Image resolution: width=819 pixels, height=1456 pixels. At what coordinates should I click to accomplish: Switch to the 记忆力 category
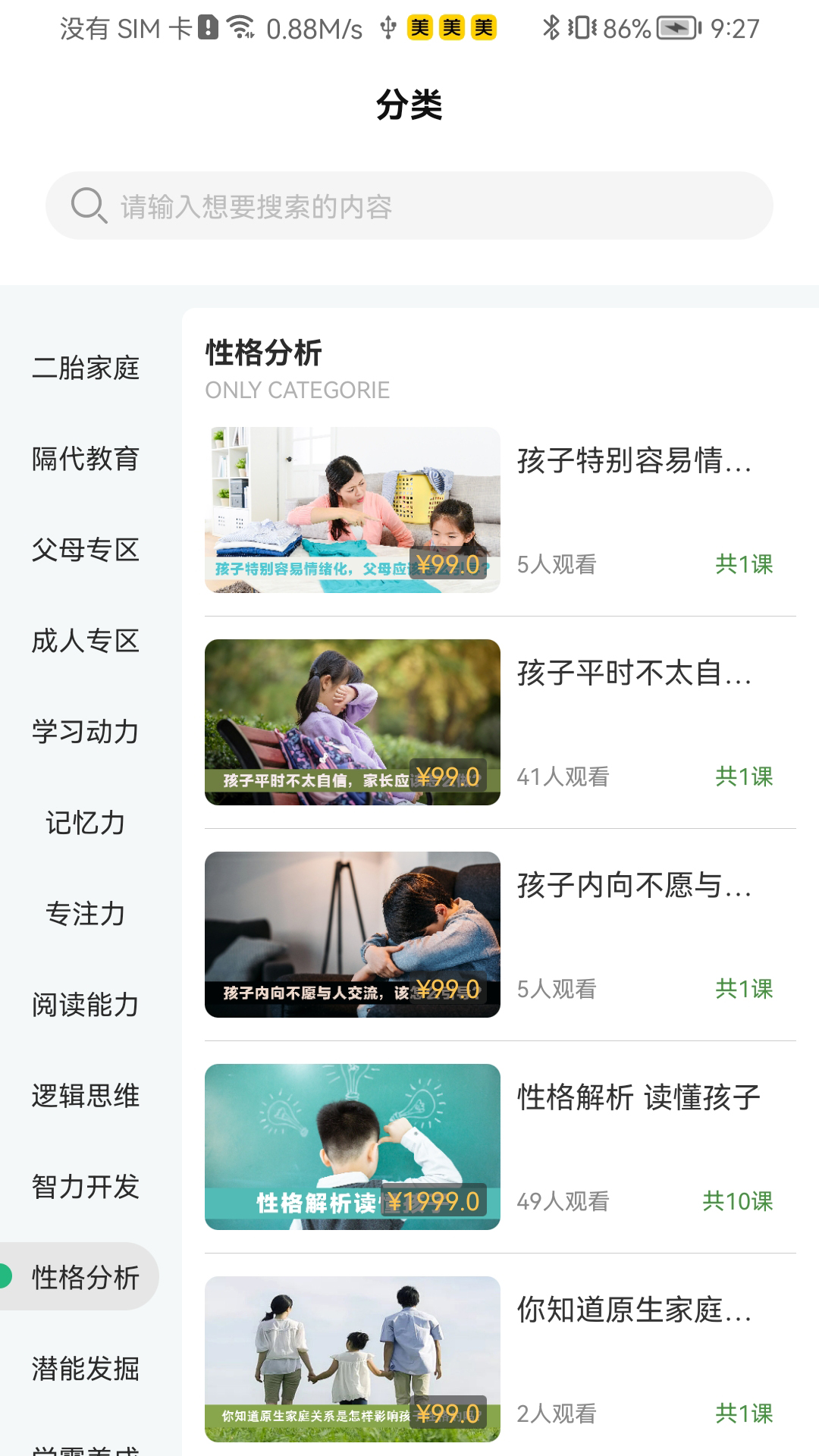(86, 824)
